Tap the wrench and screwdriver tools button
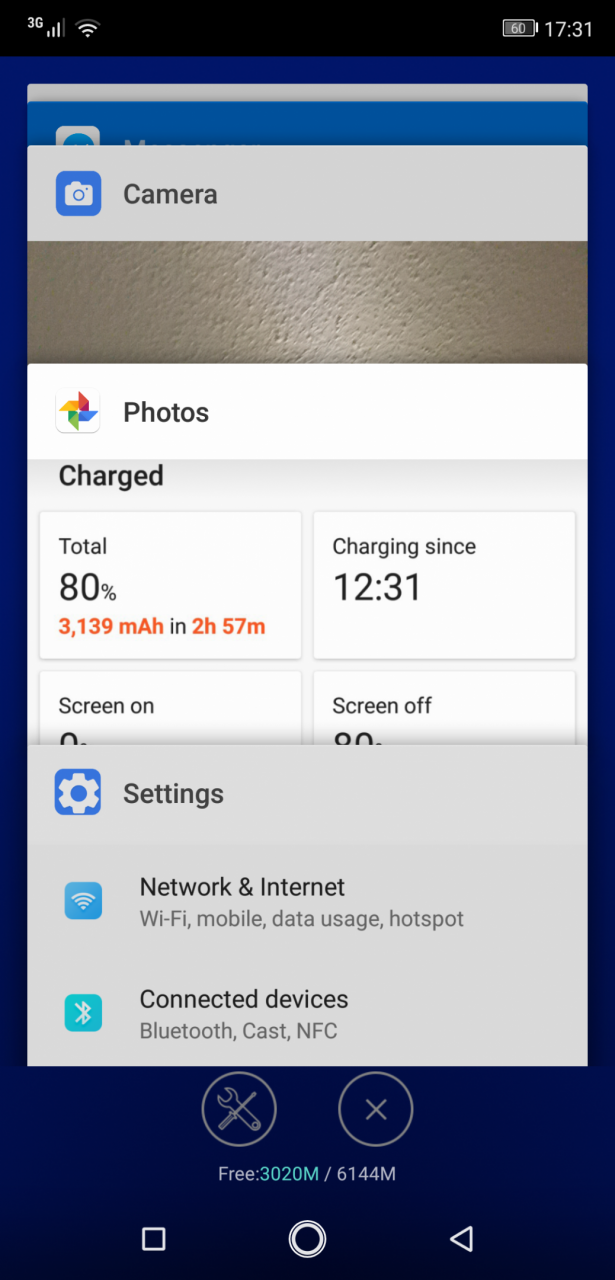The height and width of the screenshot is (1280, 615). [x=239, y=1109]
